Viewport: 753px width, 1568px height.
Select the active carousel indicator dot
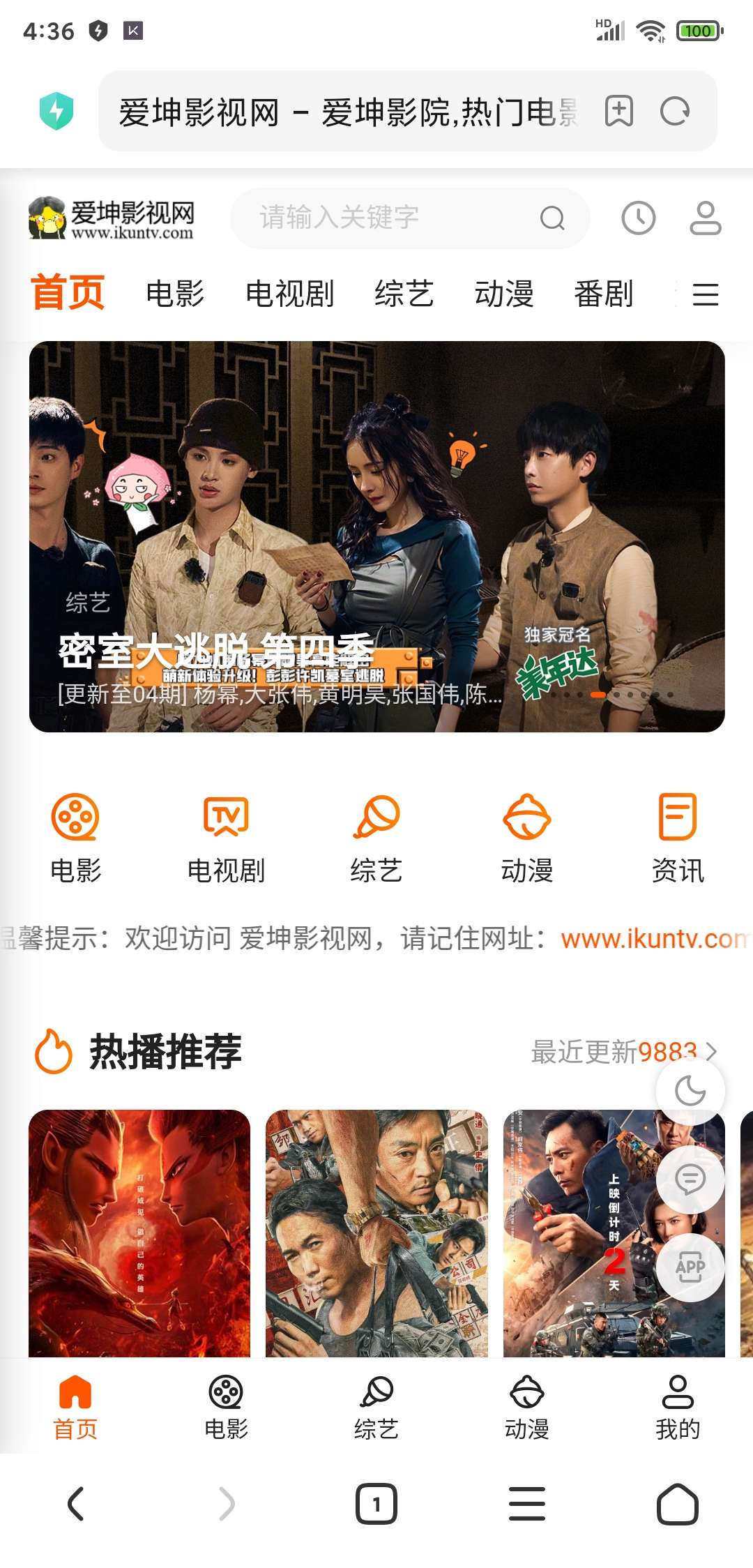(x=598, y=695)
